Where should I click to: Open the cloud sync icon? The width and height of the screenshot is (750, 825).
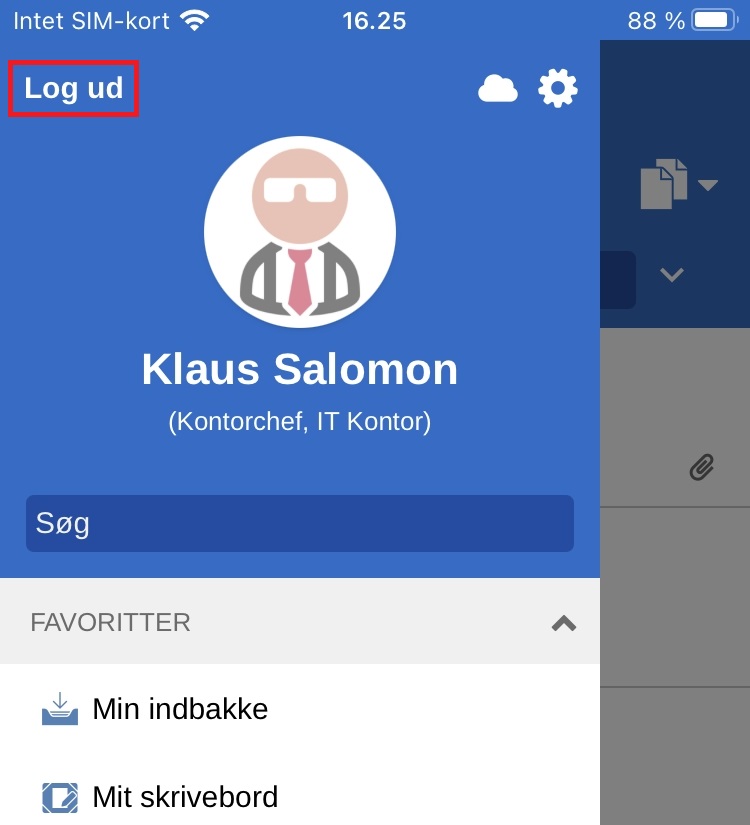[x=498, y=90]
